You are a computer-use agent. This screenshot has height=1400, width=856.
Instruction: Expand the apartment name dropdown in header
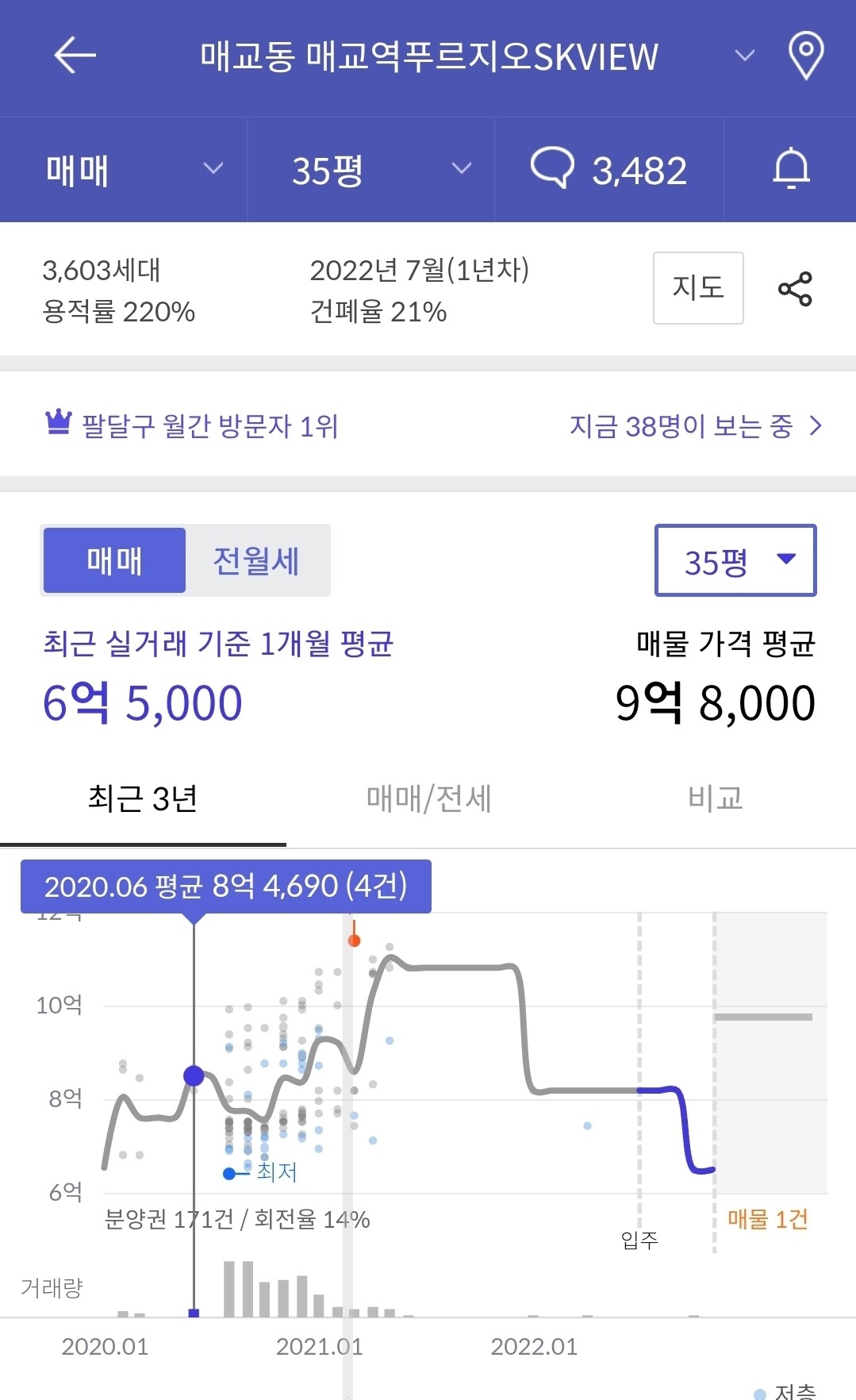tap(743, 56)
